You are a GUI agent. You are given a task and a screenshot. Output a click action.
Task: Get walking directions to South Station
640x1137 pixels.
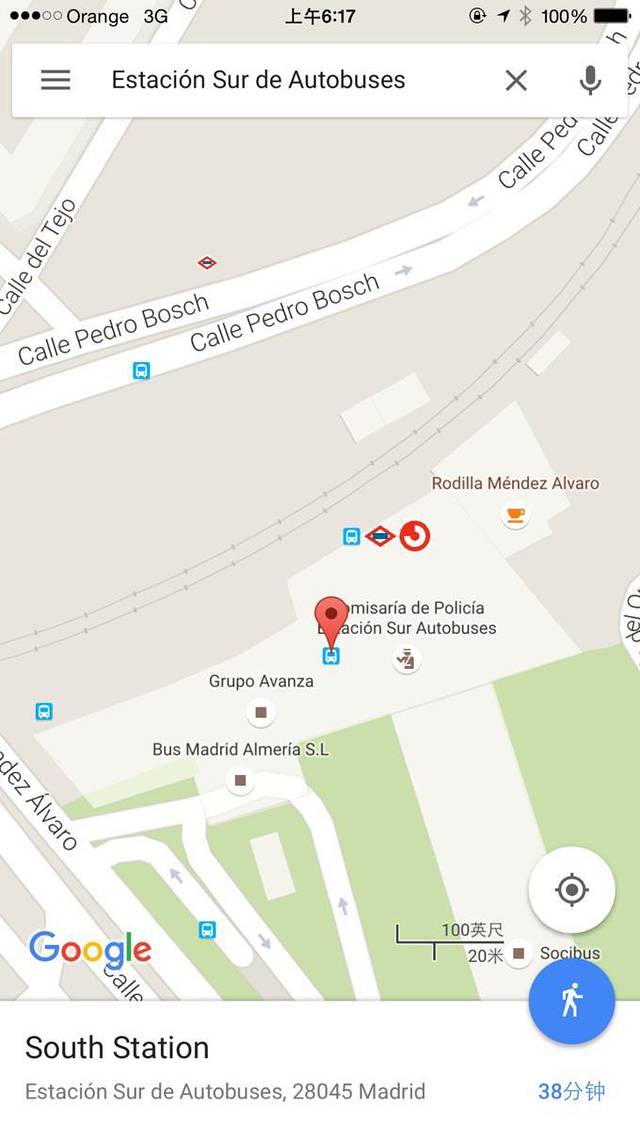[x=571, y=1001]
